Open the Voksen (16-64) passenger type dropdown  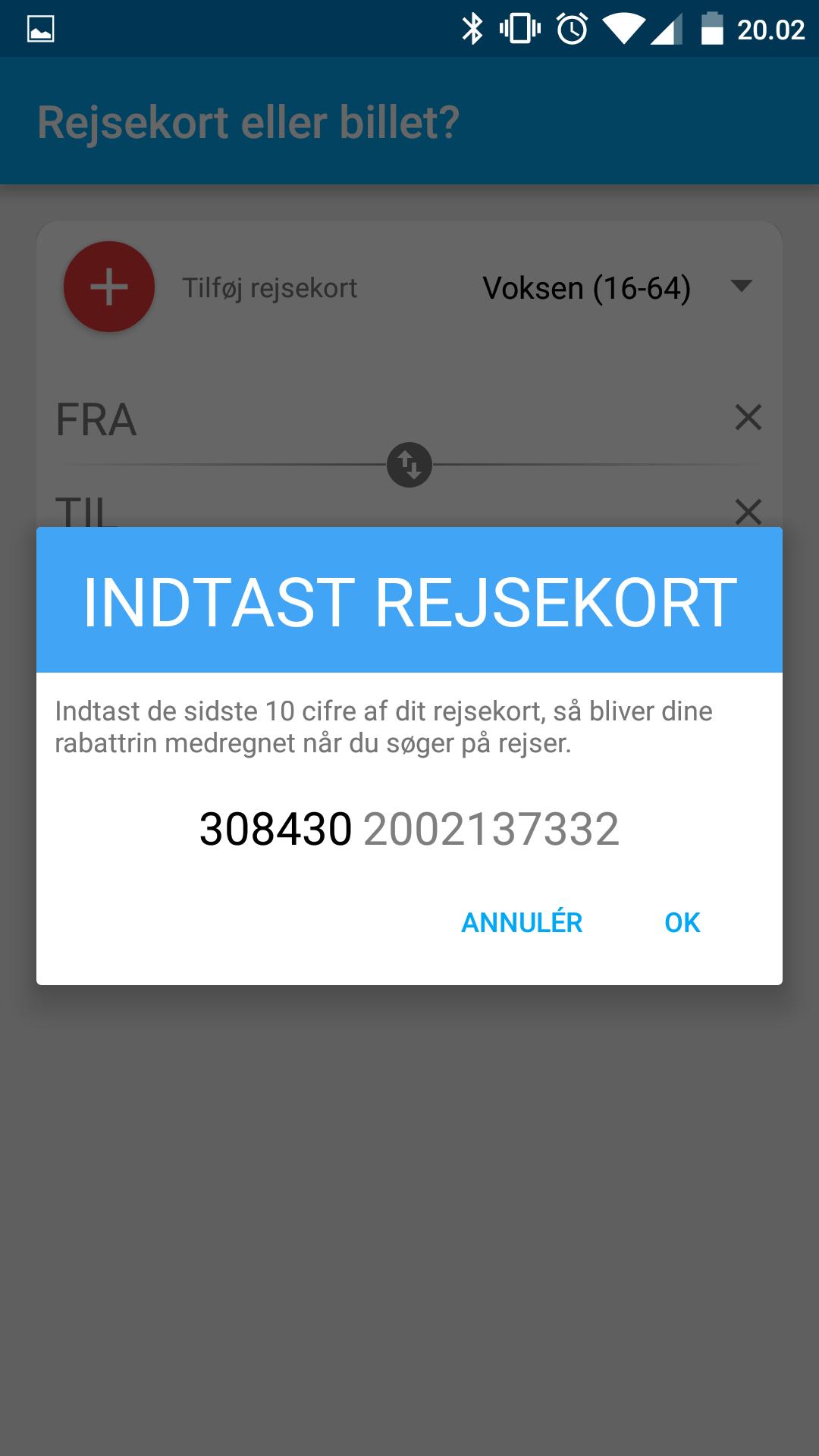click(x=588, y=287)
